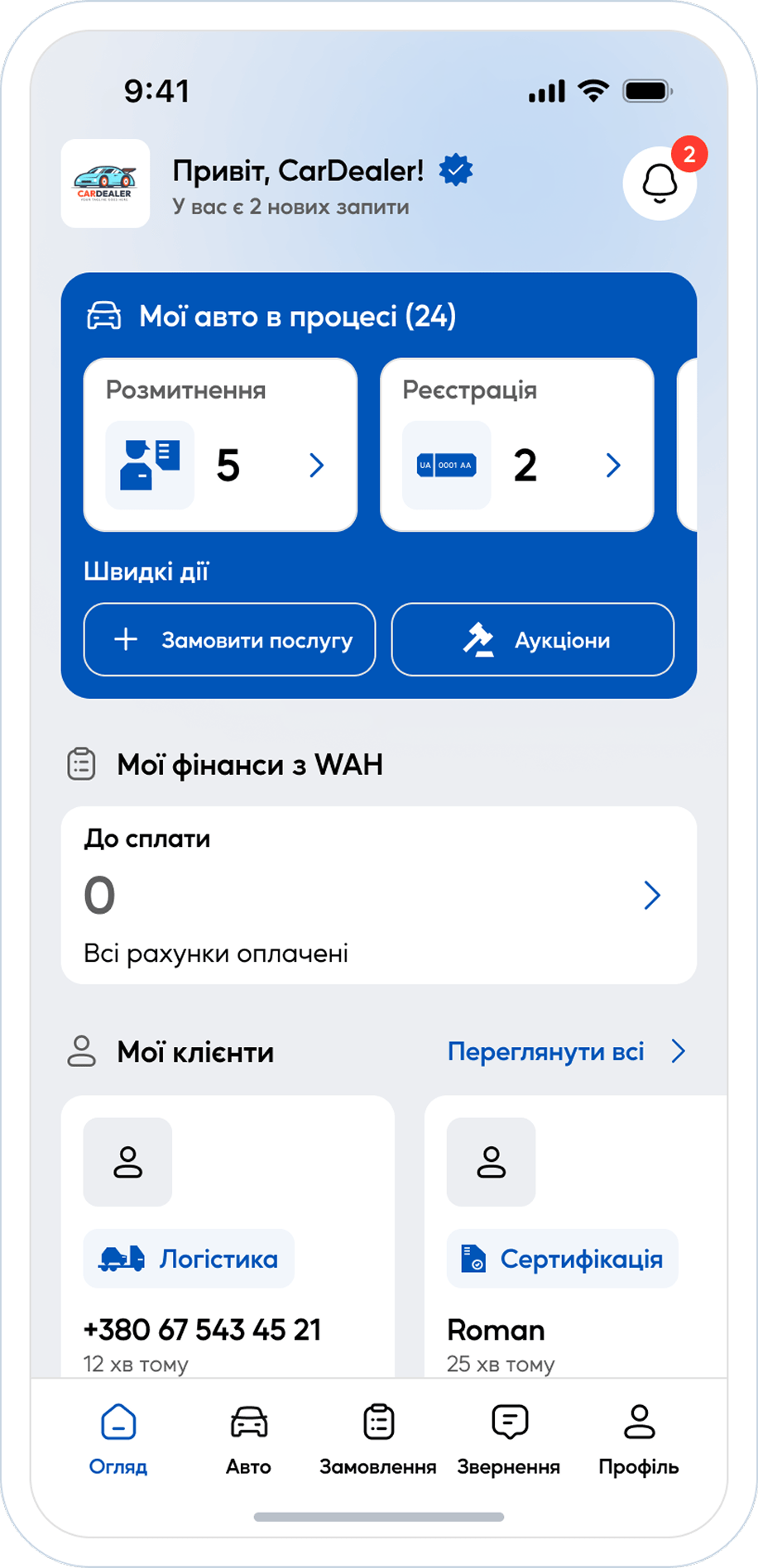This screenshot has height=1568, width=758.
Task: Open the CarDealer profile avatar
Action: pos(105,184)
